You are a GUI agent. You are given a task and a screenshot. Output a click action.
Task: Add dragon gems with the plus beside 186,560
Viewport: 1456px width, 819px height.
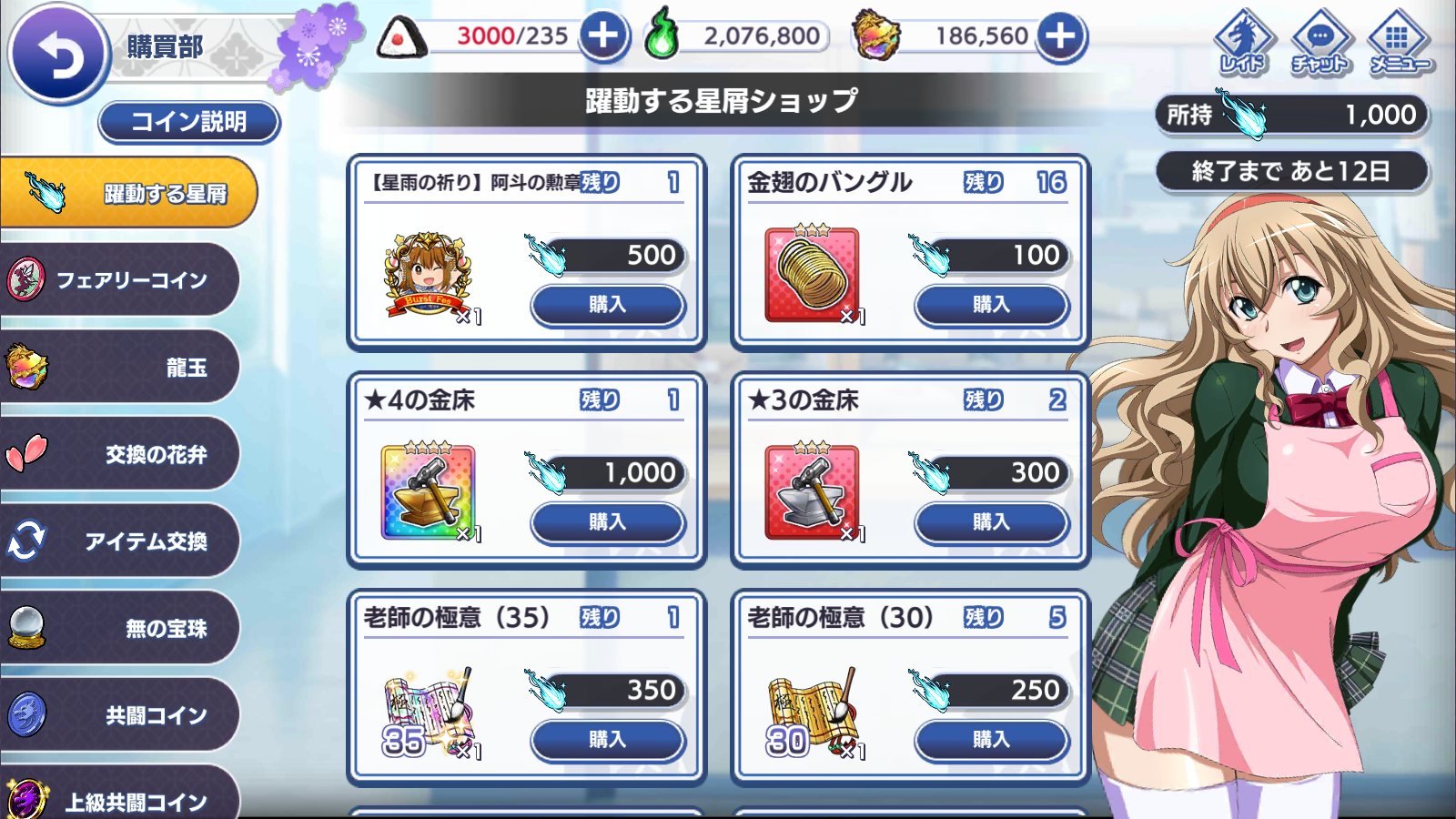coord(1061,36)
